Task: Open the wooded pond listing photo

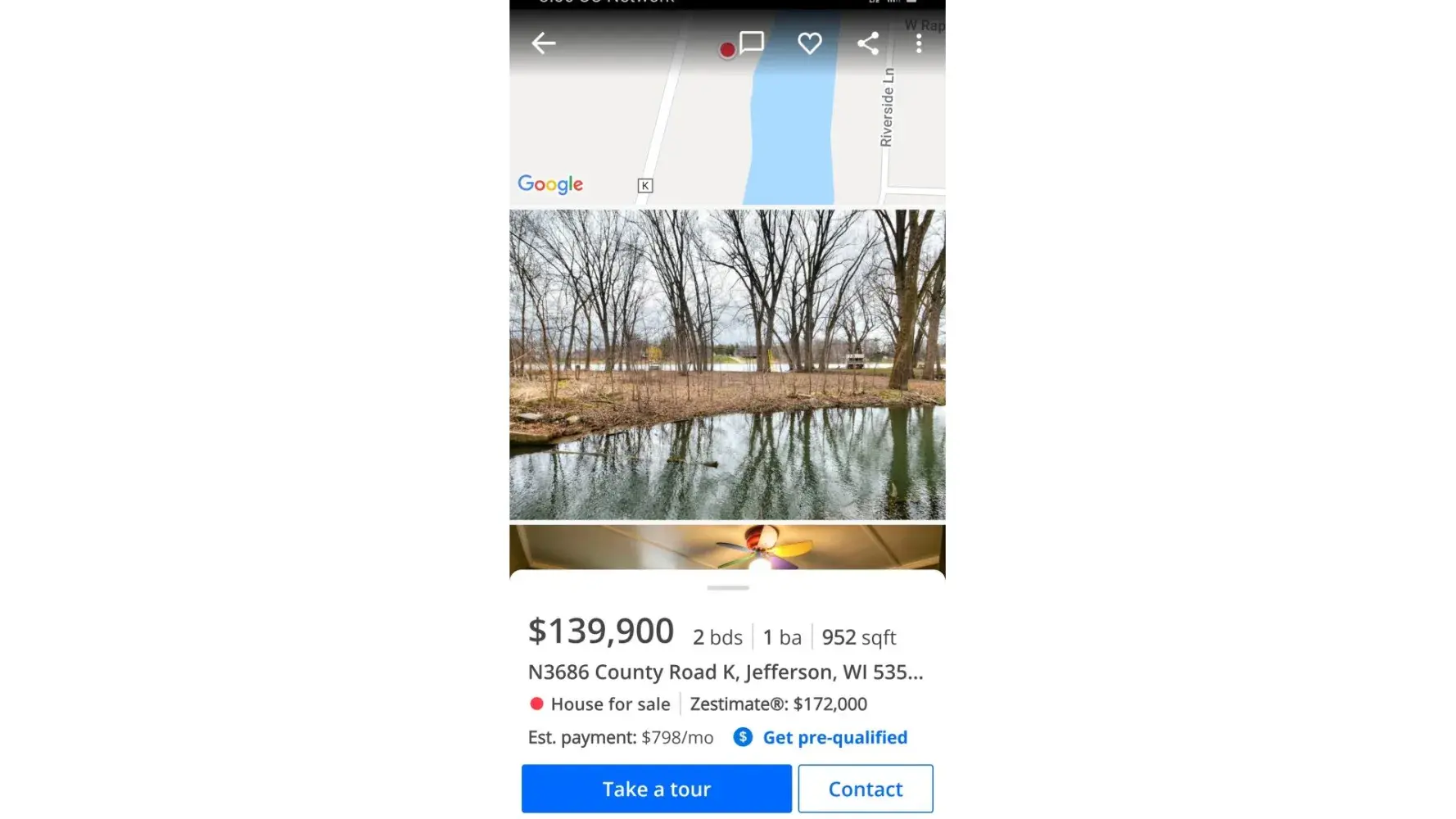Action: click(x=727, y=364)
